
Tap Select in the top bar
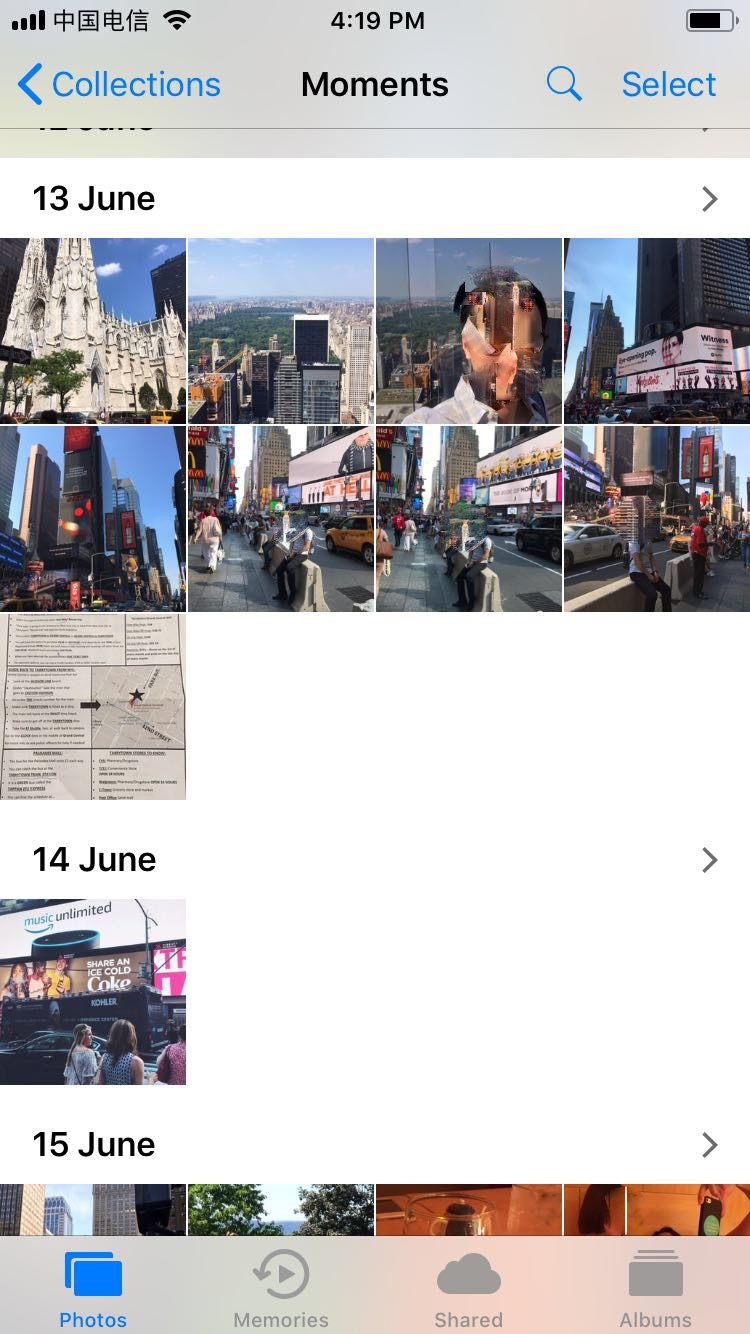pyautogui.click(x=668, y=85)
